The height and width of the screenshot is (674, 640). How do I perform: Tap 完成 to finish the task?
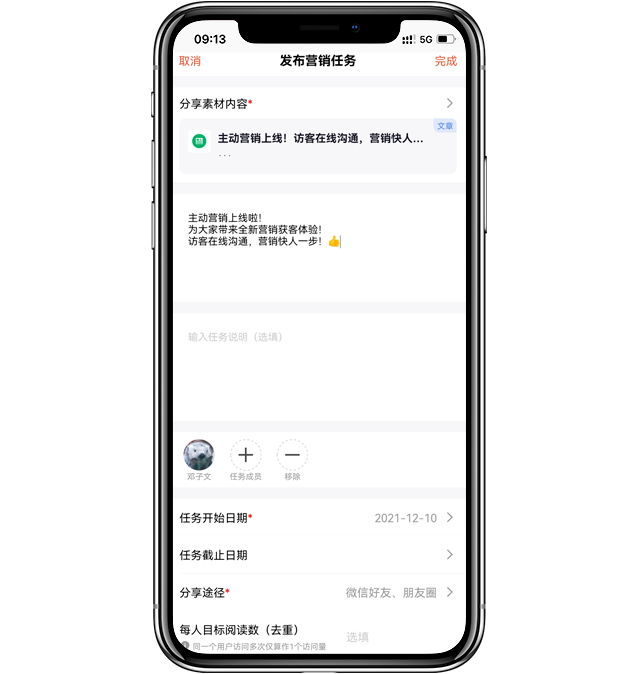point(445,61)
